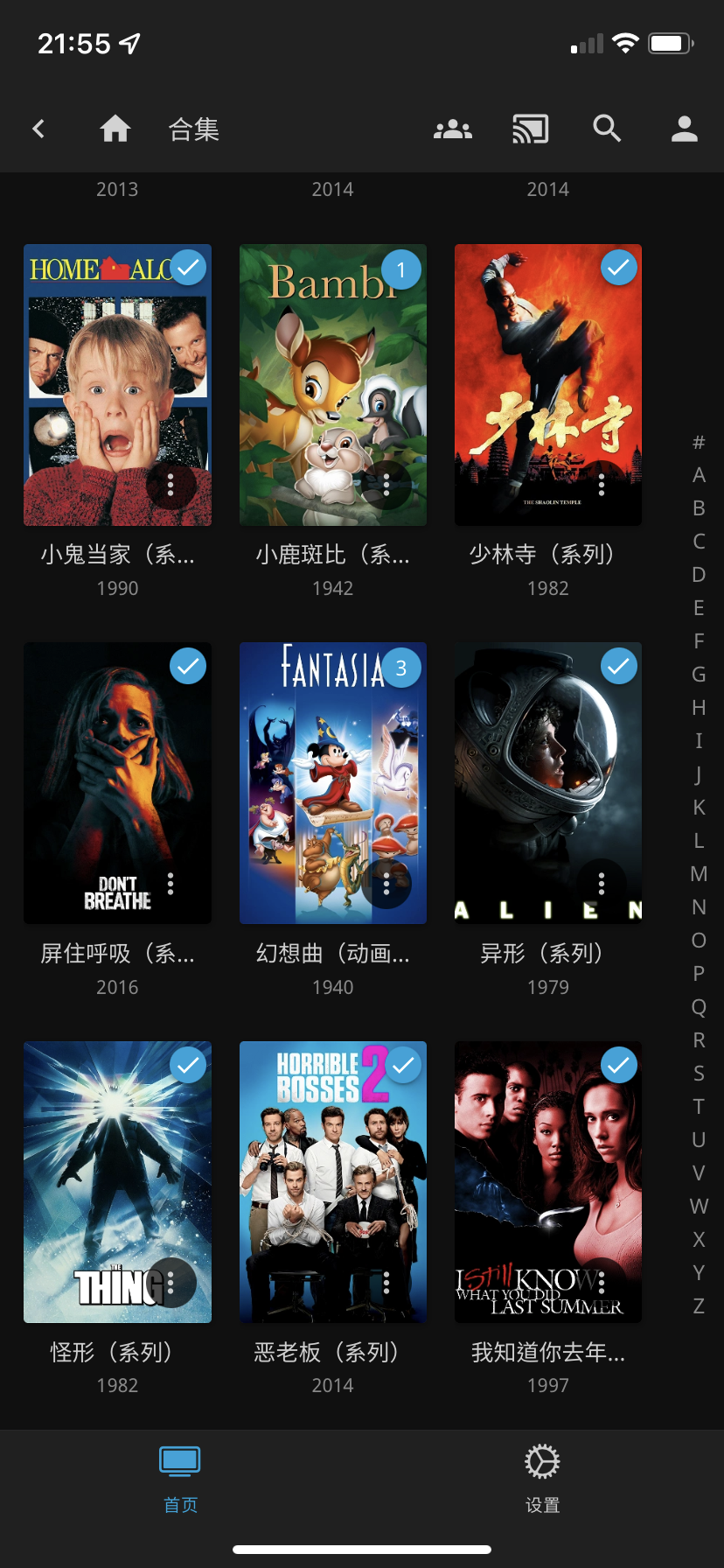Switch to the 首页 tab
724x1568 pixels.
point(181,1480)
